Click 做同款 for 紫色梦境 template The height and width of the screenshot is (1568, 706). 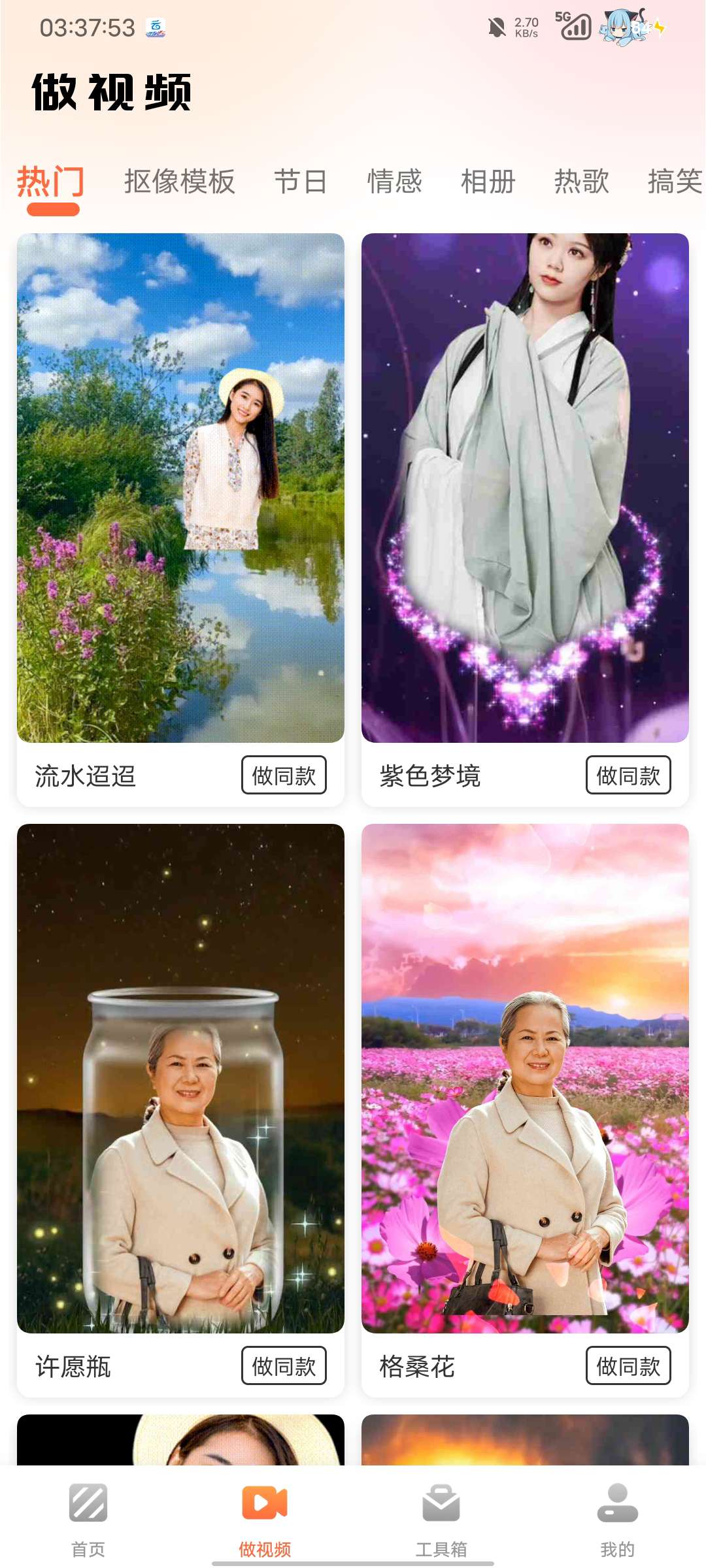click(x=628, y=776)
